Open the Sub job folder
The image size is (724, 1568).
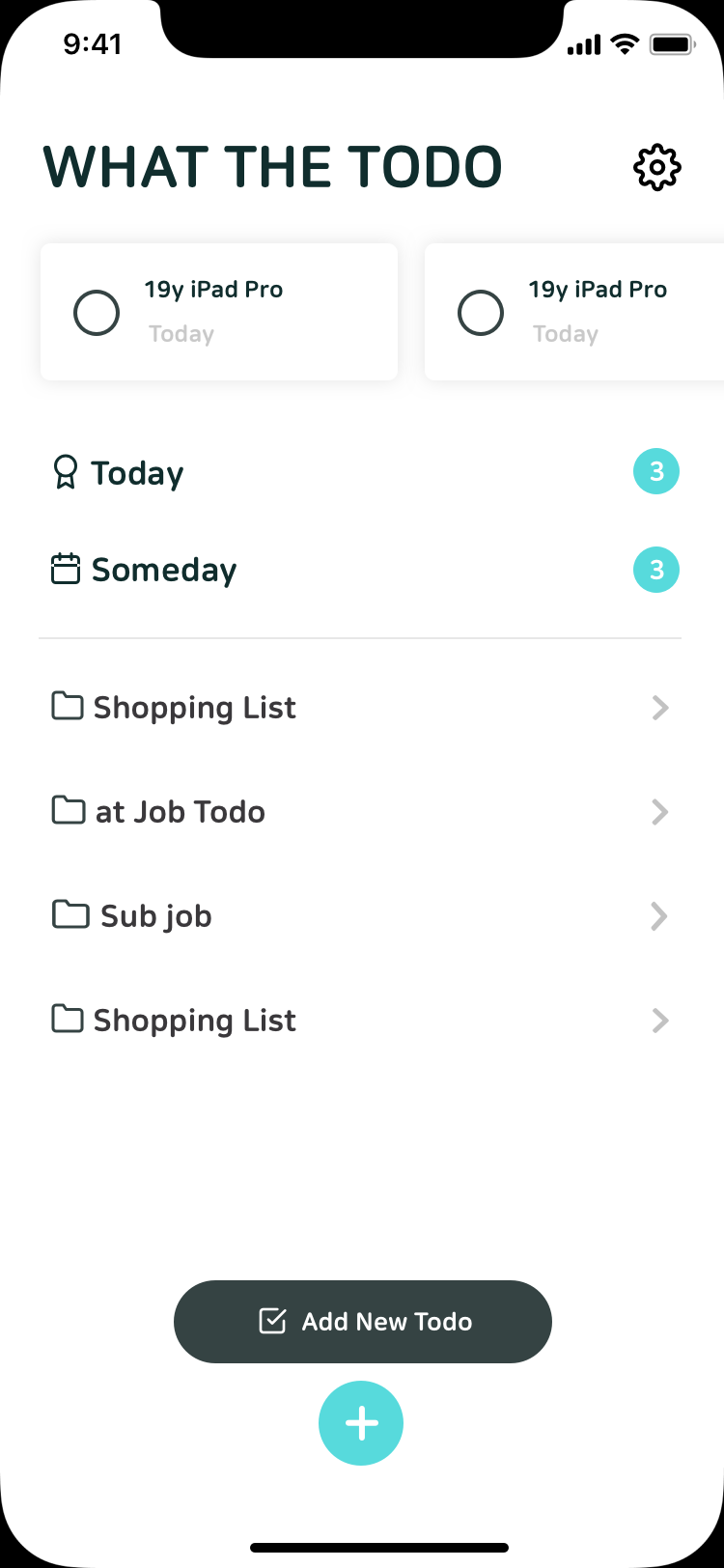[360, 915]
